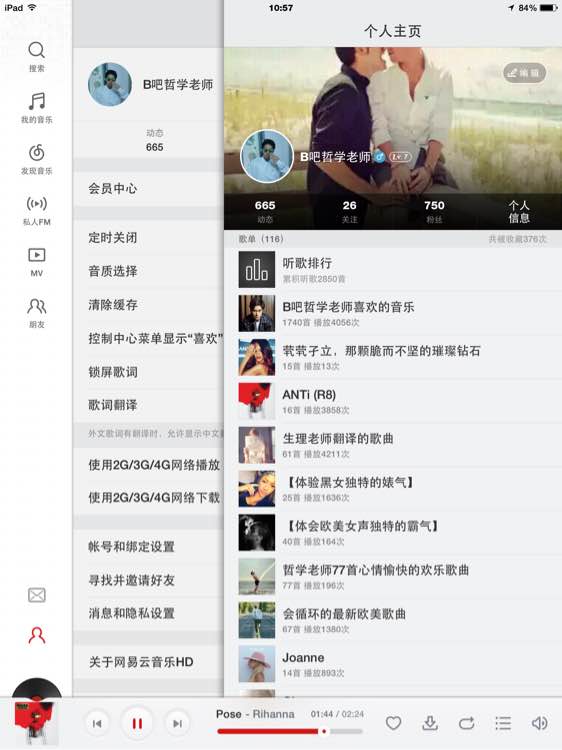Screen dimensions: 562x750
Task: Download the currently playing song
Action: pos(430,723)
